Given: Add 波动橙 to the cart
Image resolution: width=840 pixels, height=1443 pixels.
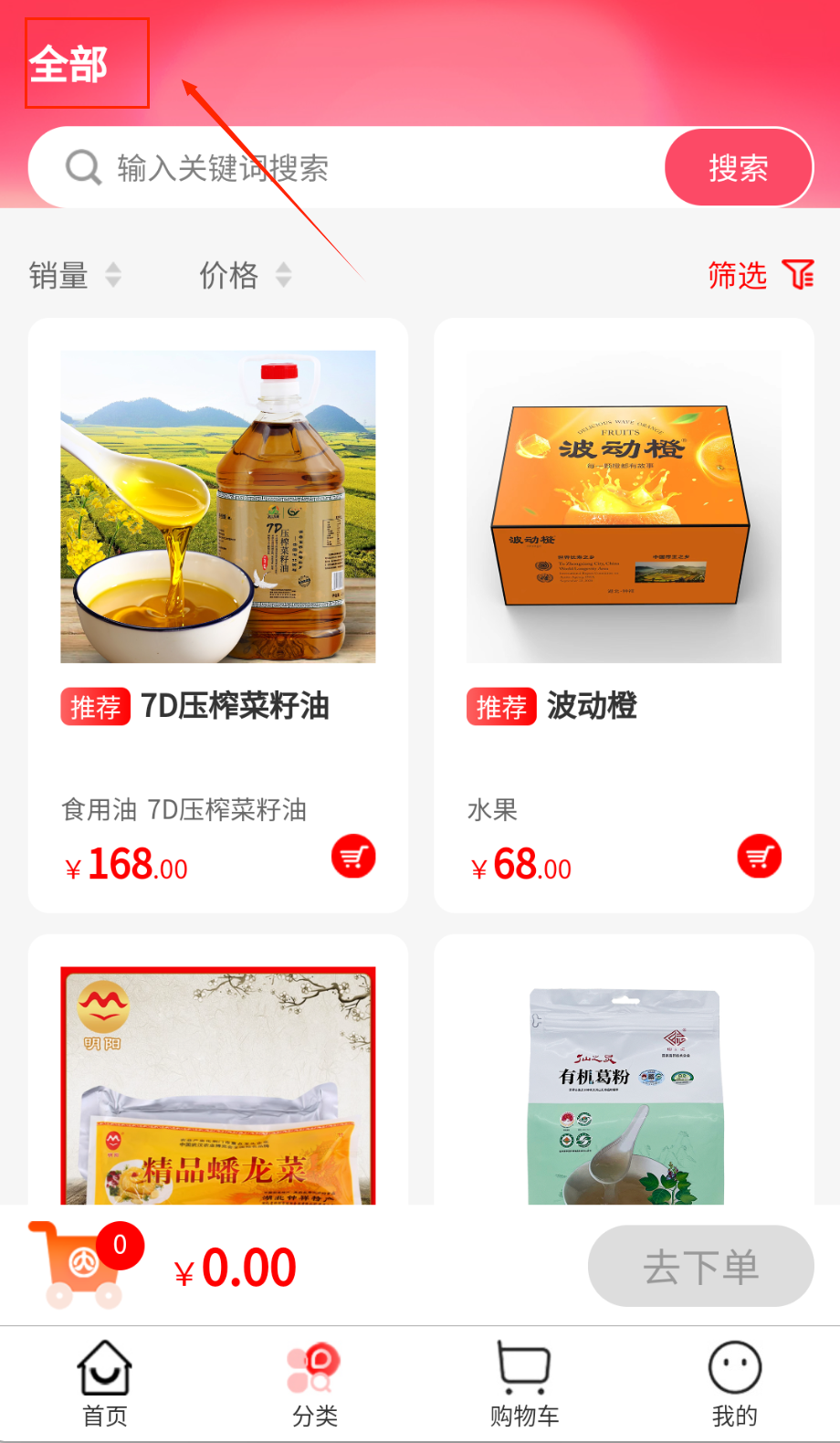Looking at the screenshot, I should pos(759,857).
